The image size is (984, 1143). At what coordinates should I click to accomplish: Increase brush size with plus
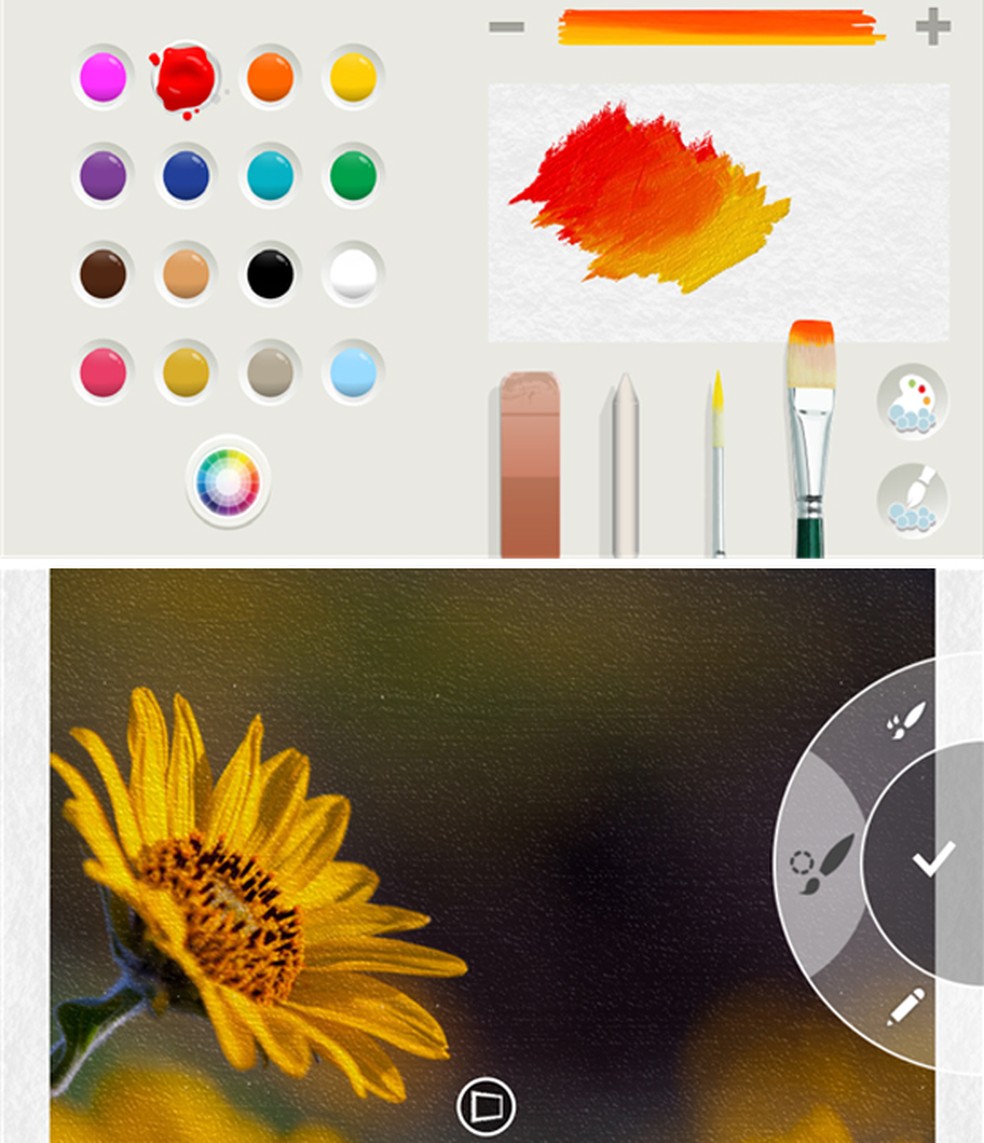tap(933, 27)
